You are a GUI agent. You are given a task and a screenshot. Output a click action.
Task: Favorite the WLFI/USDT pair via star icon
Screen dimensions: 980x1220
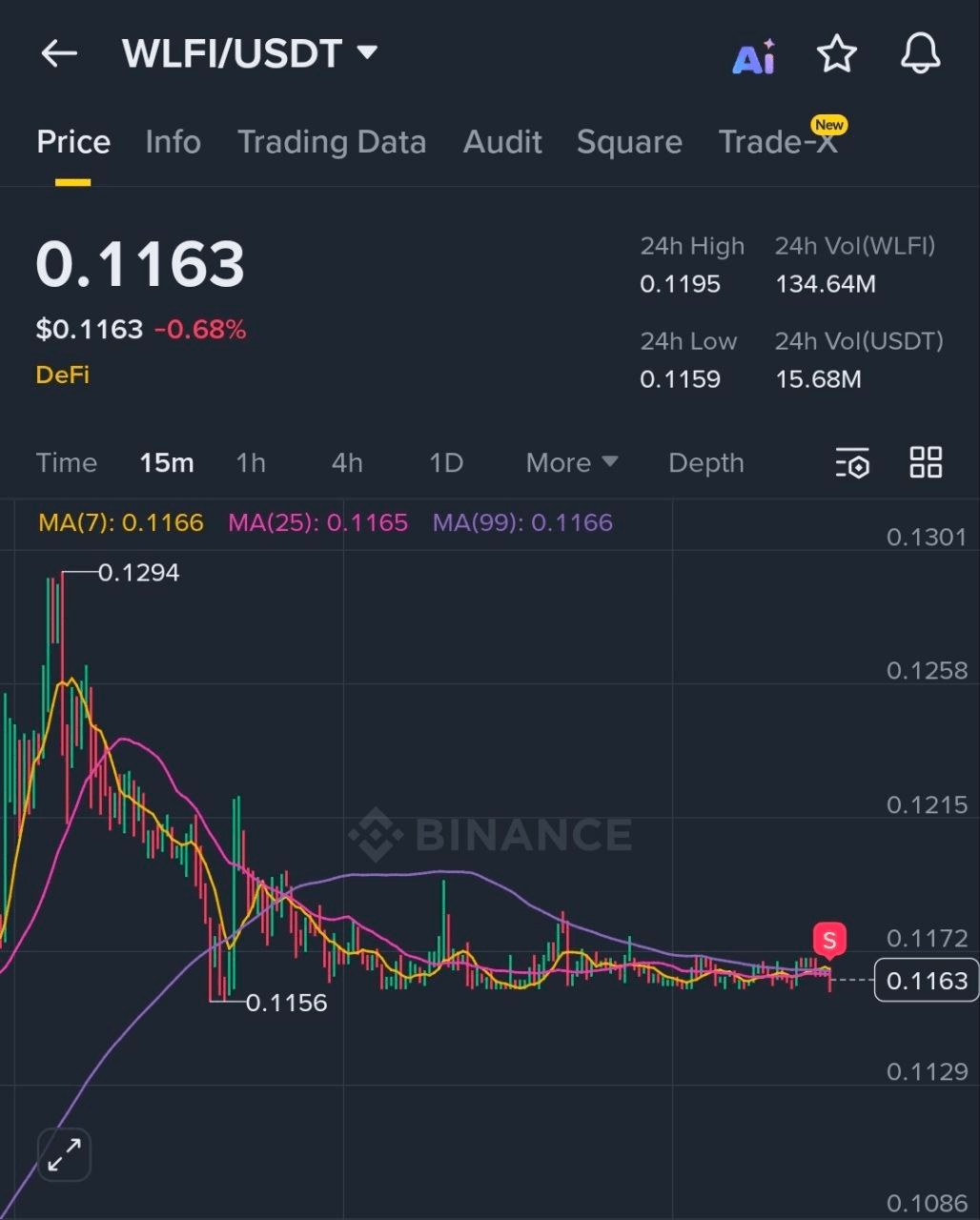pyautogui.click(x=836, y=54)
